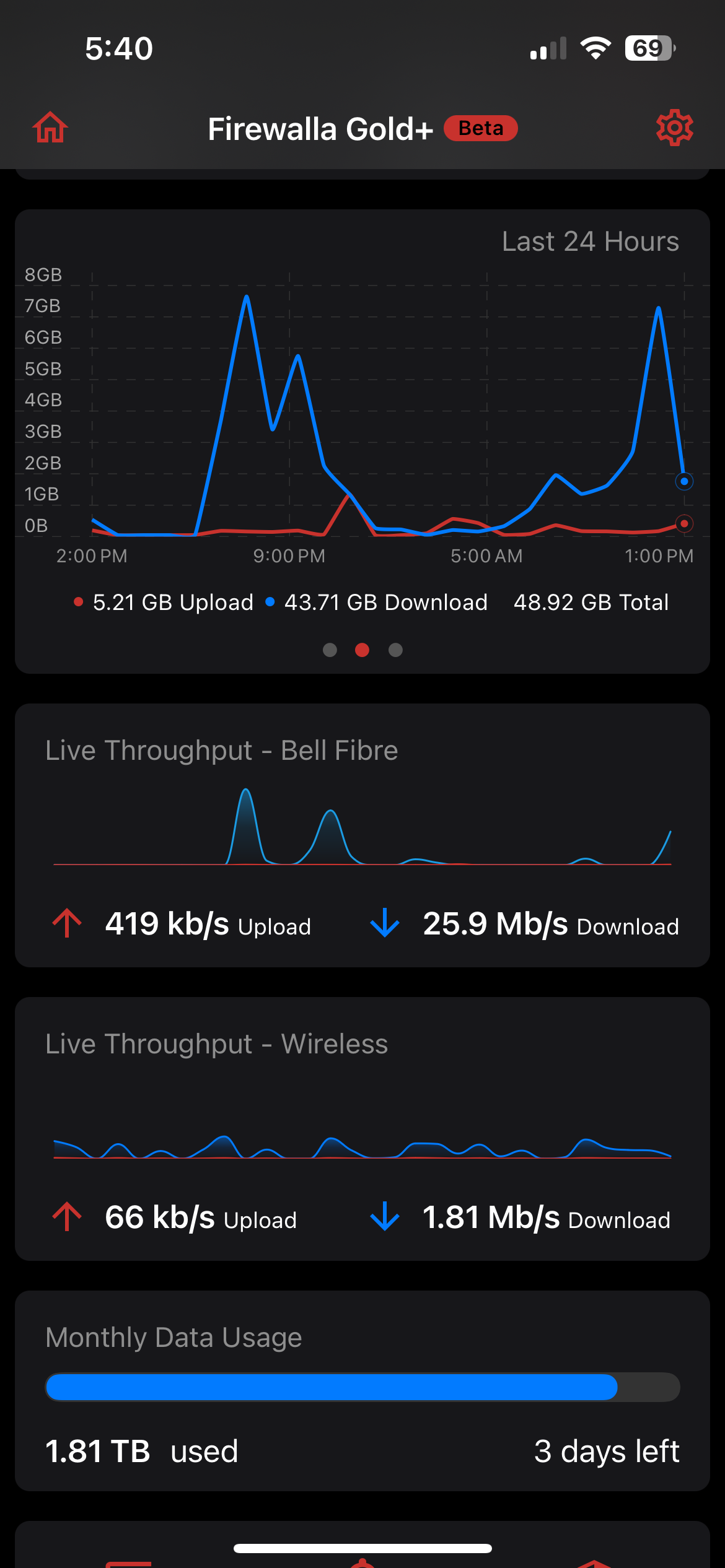
Task: Open the settings gear
Action: click(x=674, y=128)
